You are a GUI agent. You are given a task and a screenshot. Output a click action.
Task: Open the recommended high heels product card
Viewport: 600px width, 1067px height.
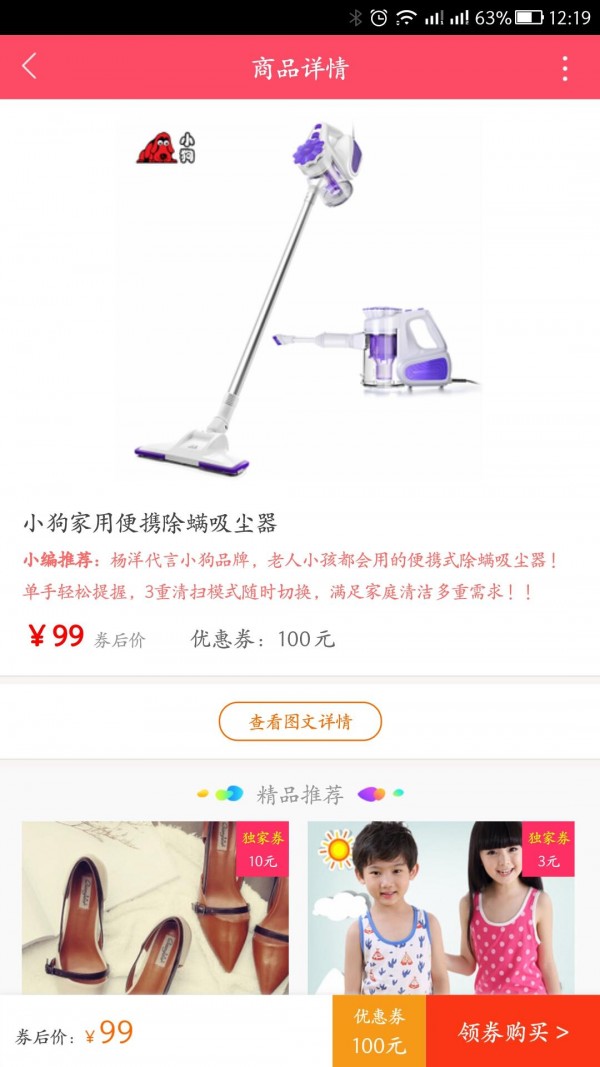point(155,908)
